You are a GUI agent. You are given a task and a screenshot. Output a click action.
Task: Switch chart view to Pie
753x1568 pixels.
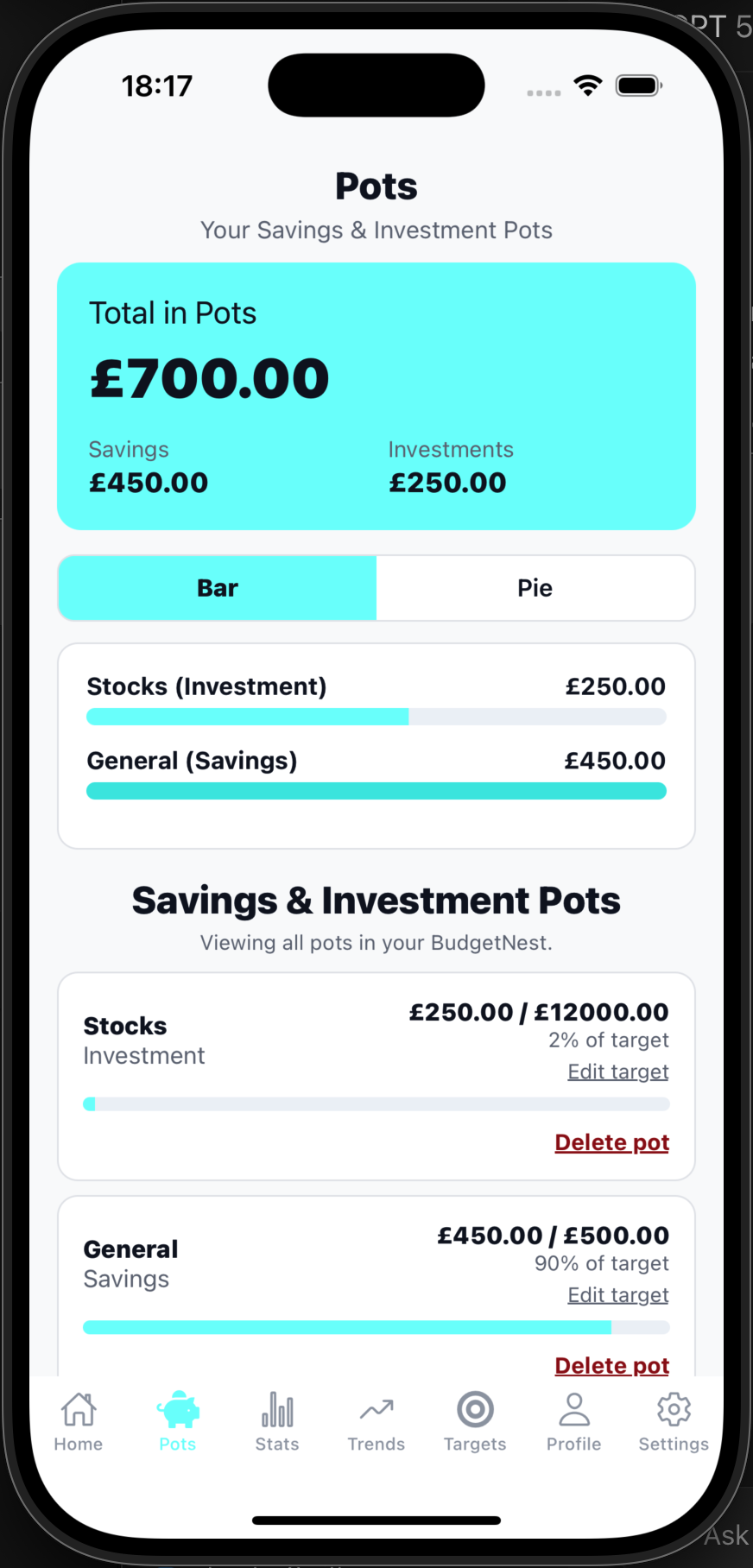(535, 588)
